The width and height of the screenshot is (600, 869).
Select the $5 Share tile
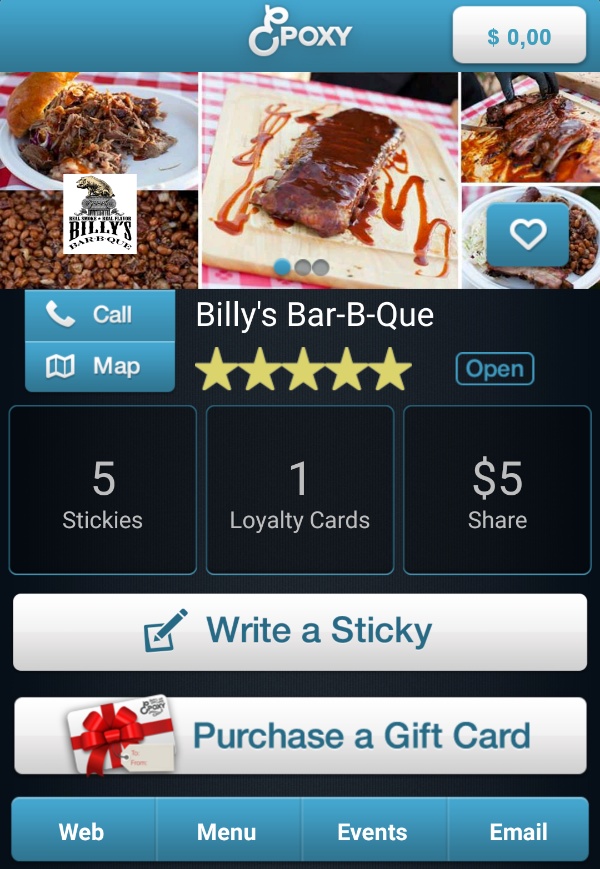tap(497, 490)
